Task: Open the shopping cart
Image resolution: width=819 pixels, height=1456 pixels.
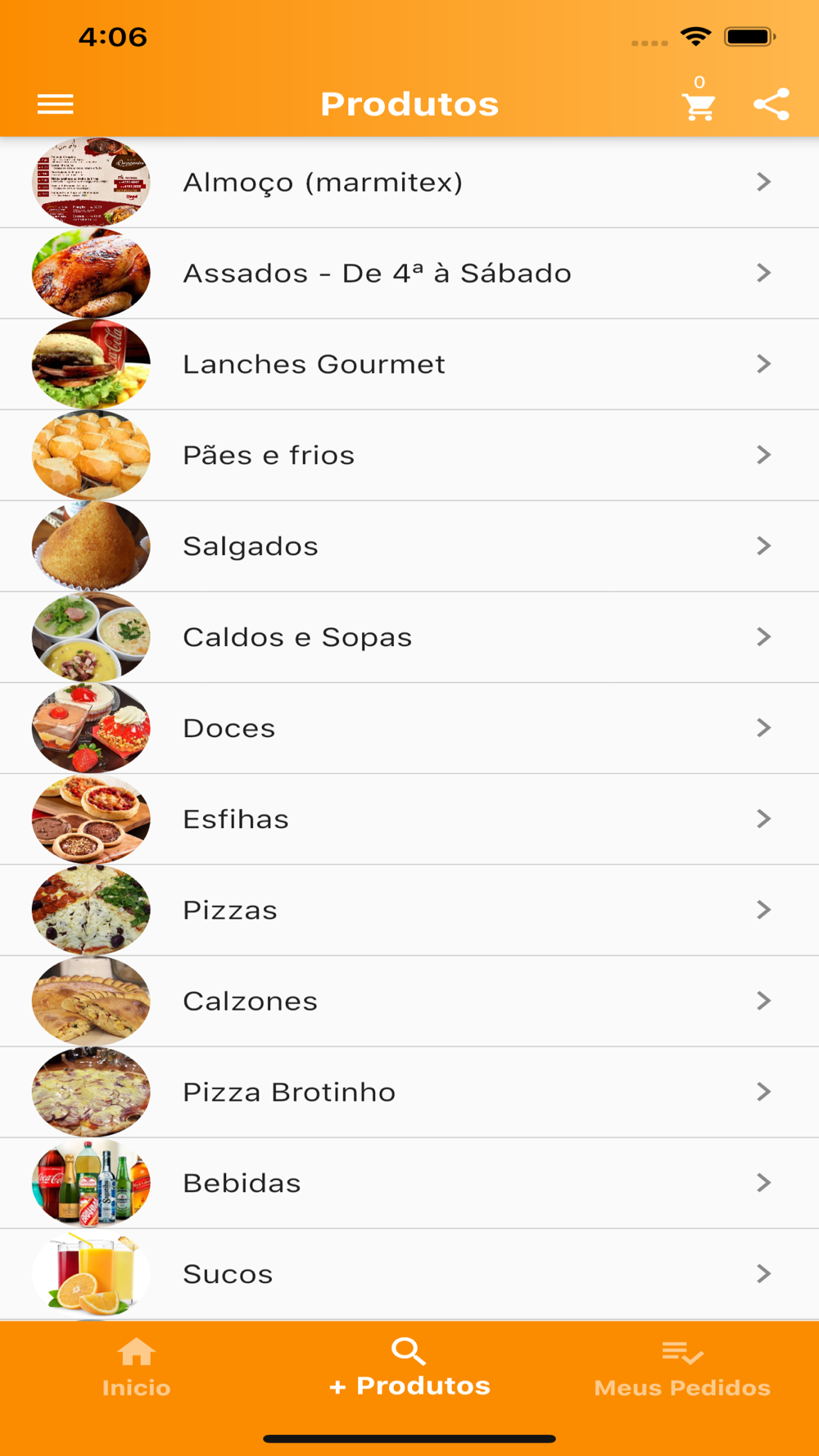Action: [699, 106]
